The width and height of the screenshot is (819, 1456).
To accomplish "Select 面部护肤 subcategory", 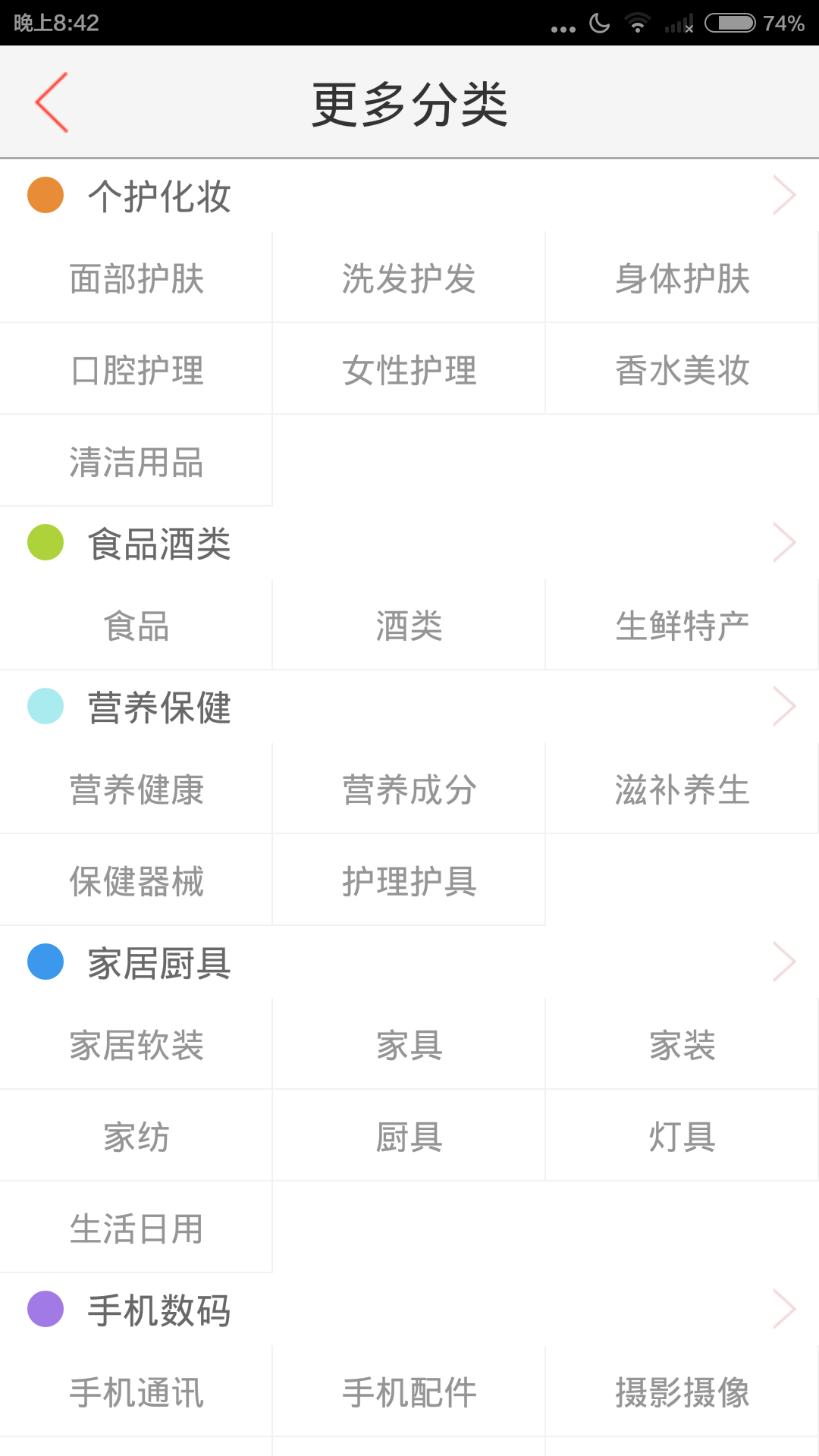I will 136,278.
